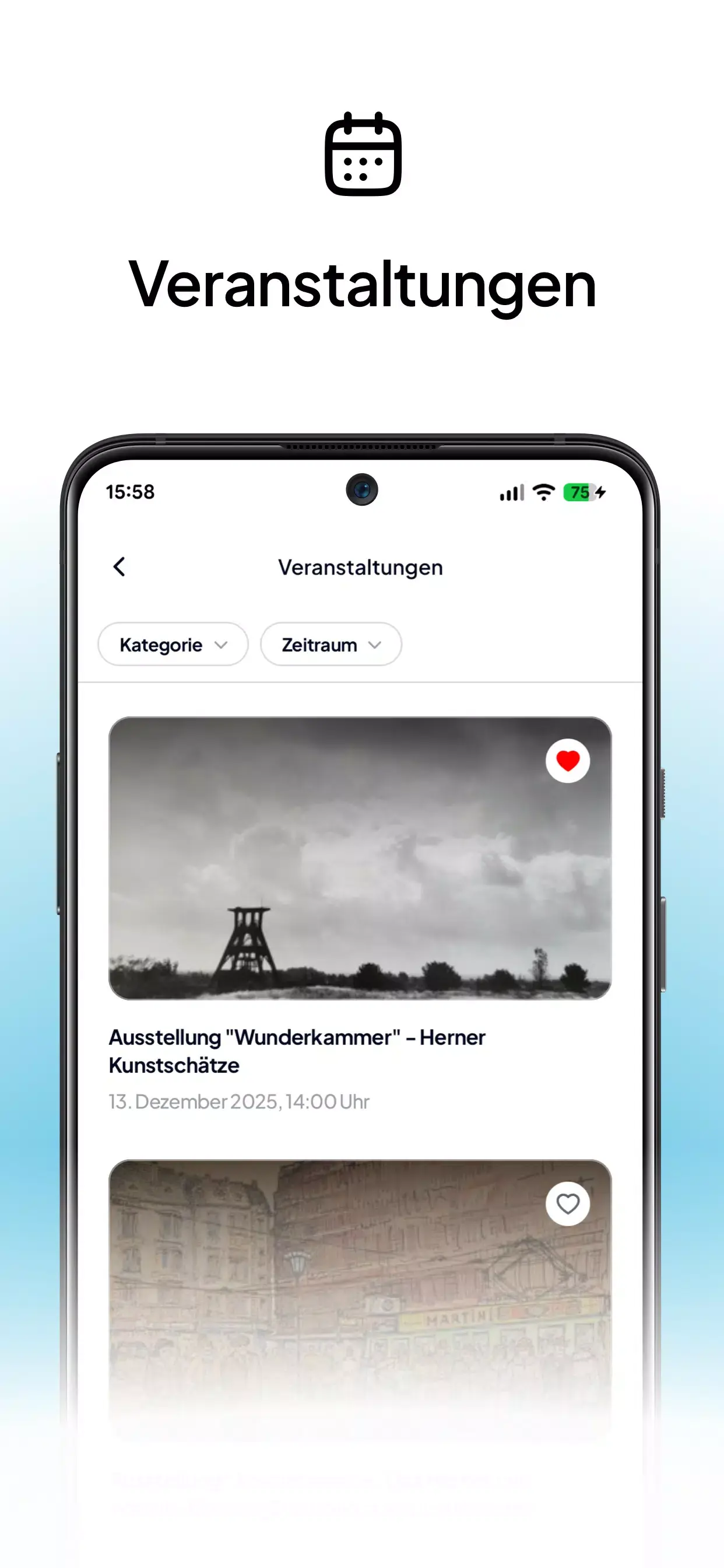Tap the time display showing 15:58

pos(129,492)
